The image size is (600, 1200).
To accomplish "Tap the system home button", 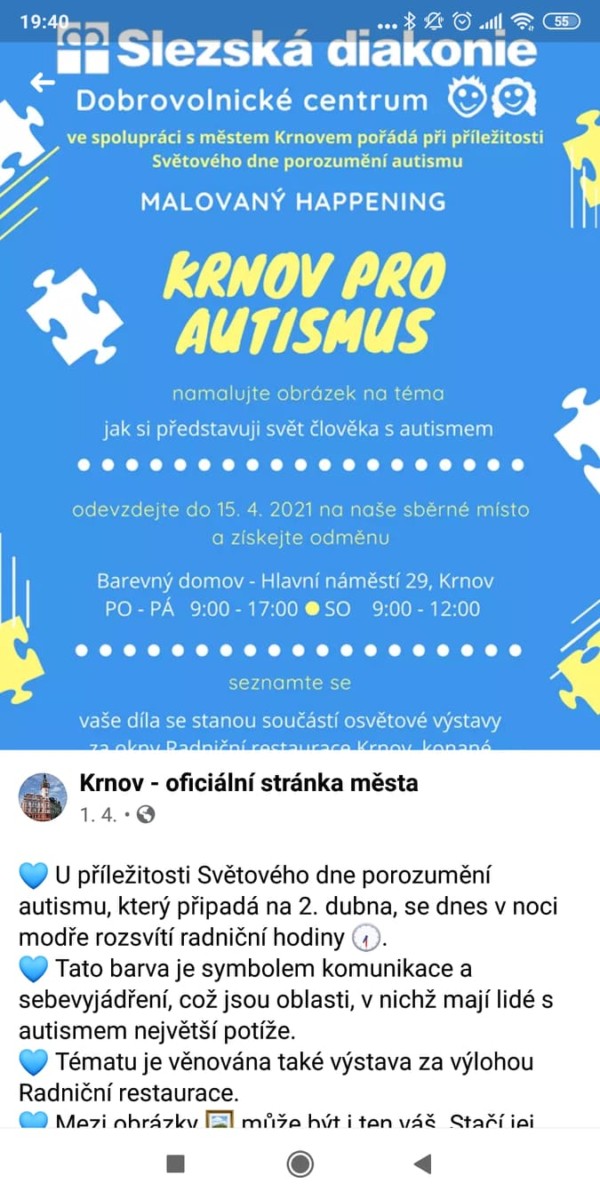I will coord(299,1163).
